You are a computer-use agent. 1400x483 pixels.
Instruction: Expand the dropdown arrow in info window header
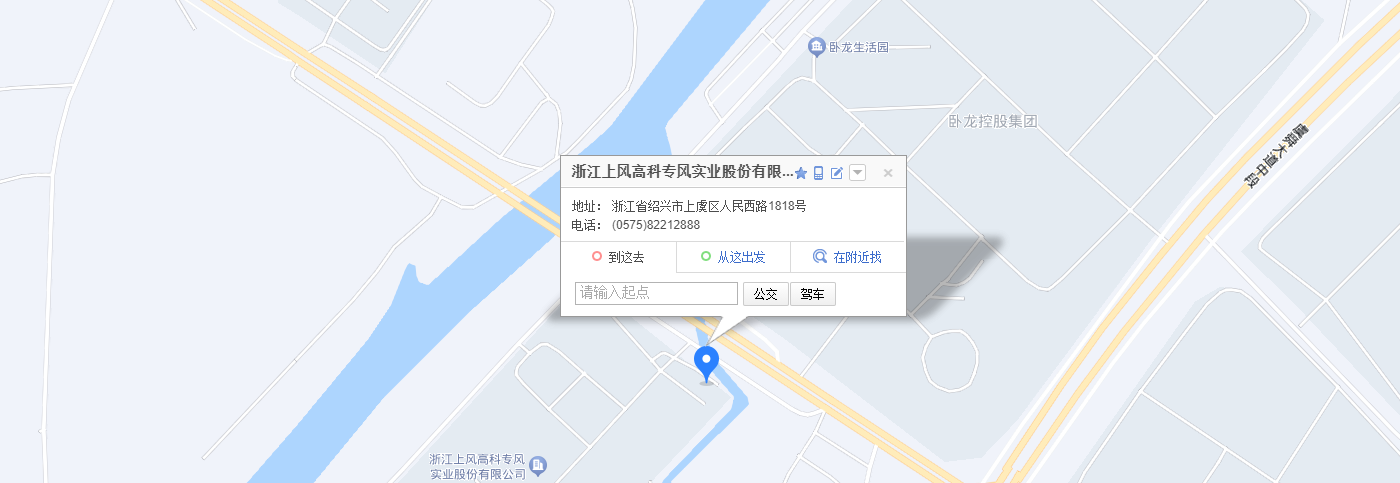point(857,173)
